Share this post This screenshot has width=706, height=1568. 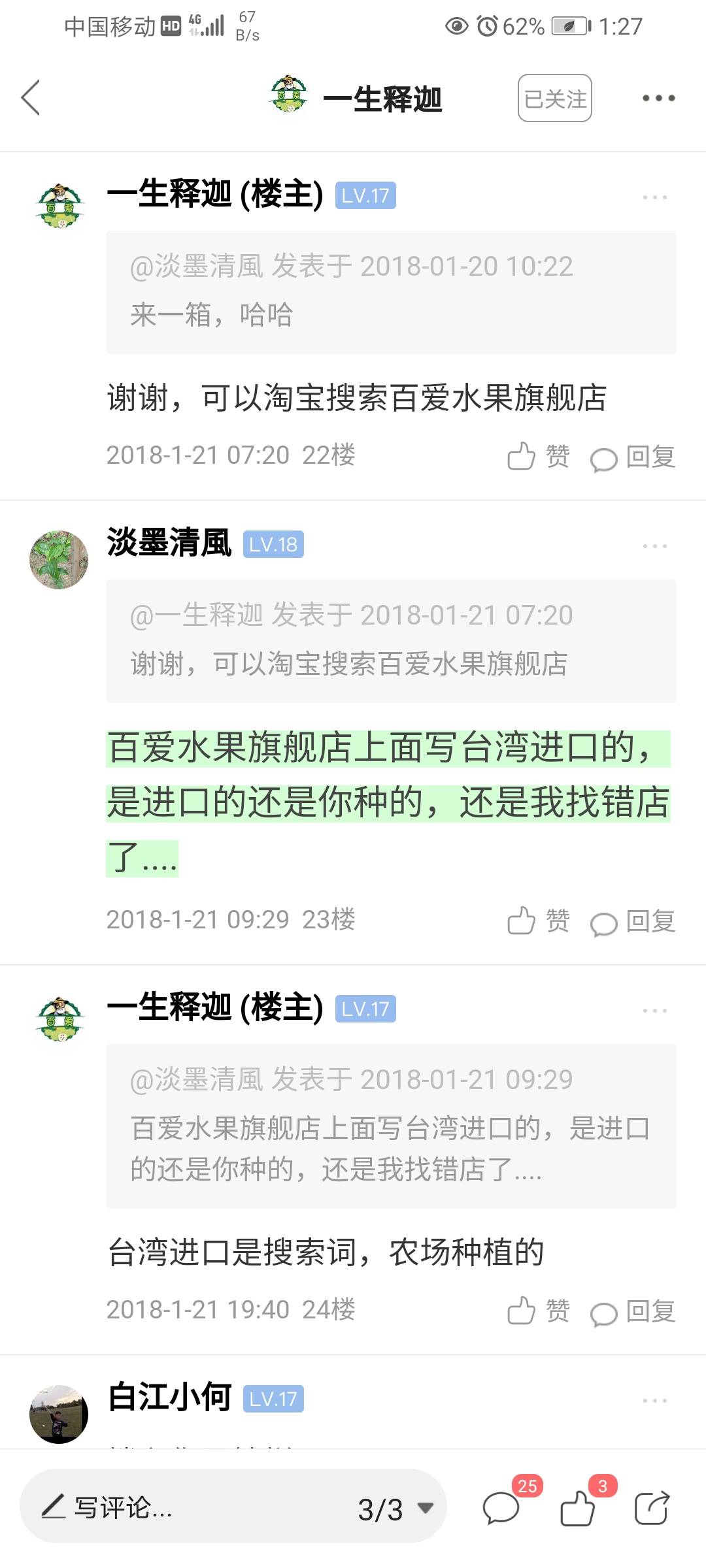652,1508
